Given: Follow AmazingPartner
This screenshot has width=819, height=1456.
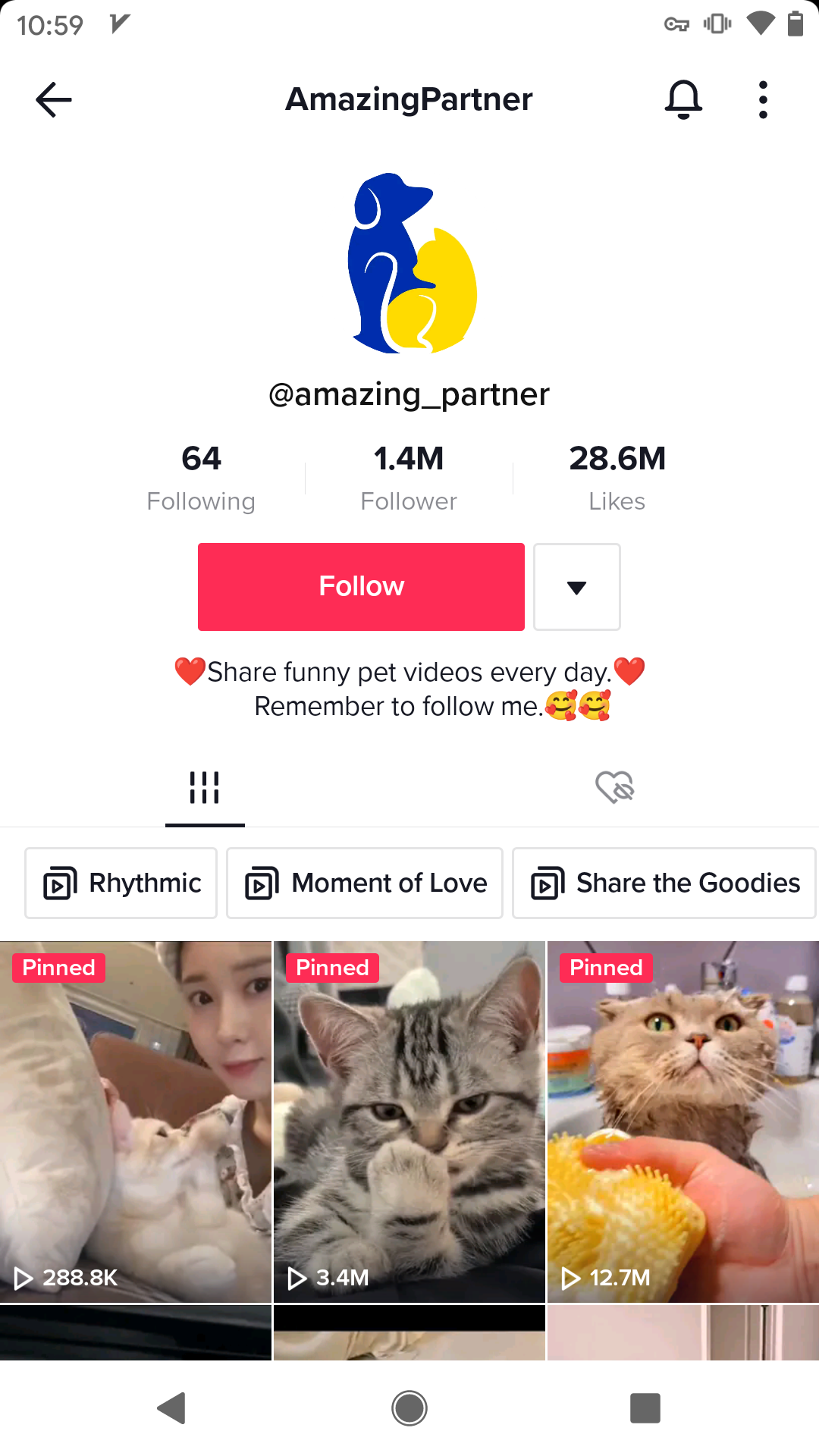Looking at the screenshot, I should pos(361,586).
